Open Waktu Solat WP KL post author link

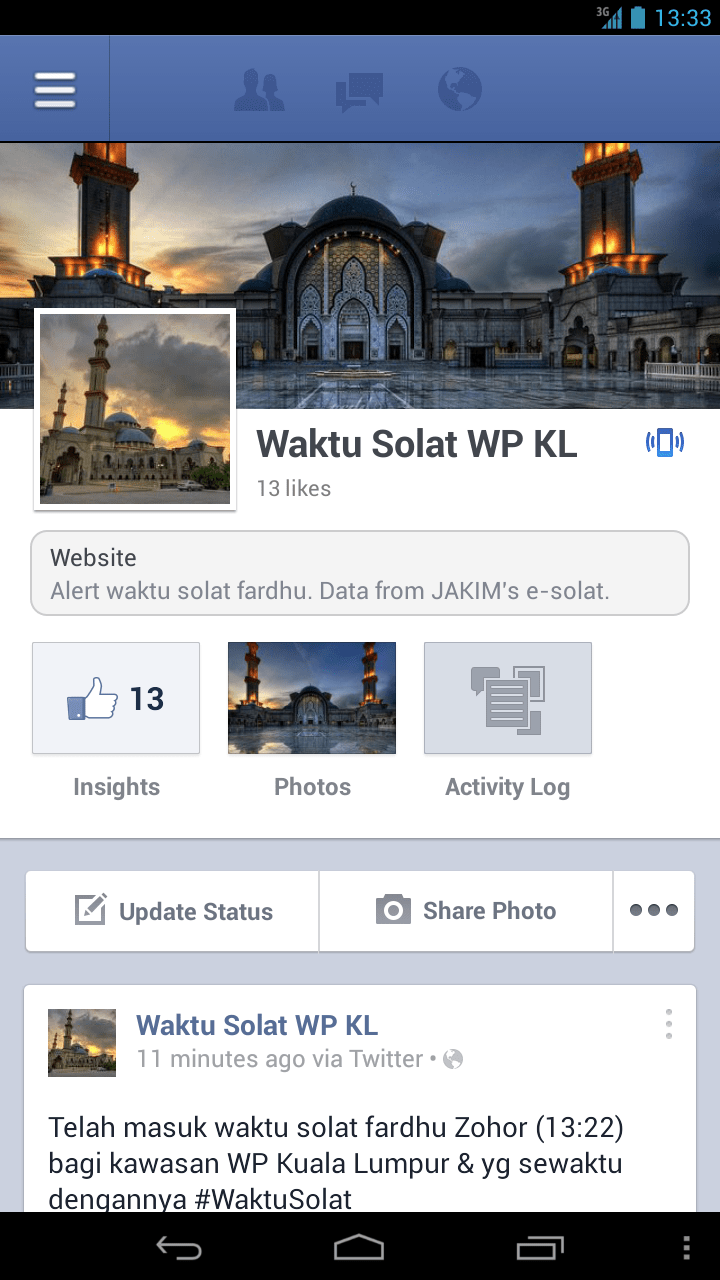tap(257, 1025)
